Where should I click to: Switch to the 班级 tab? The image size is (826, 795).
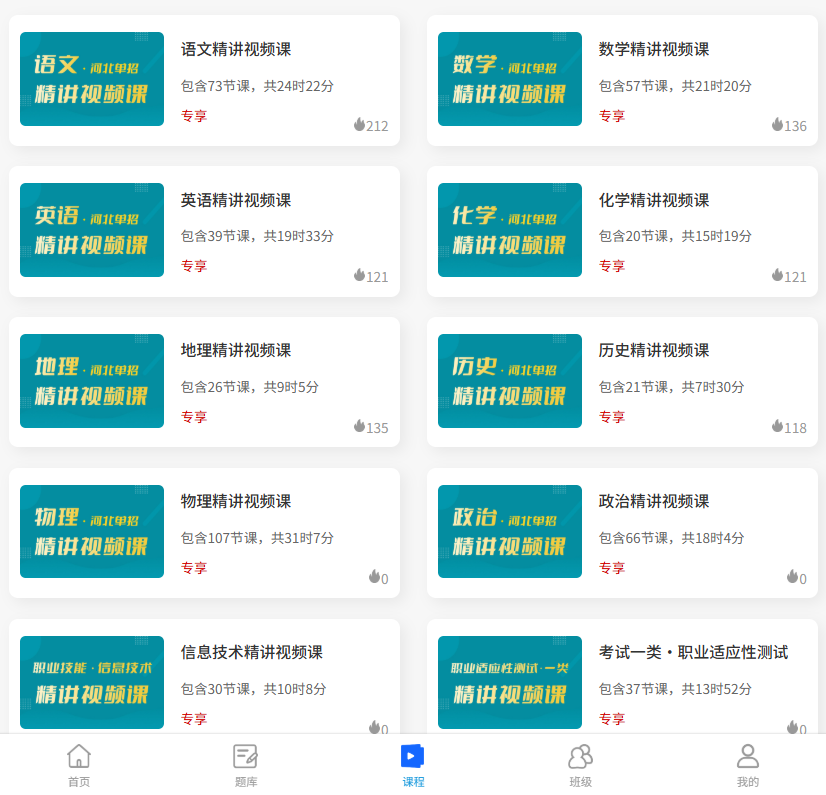click(580, 766)
